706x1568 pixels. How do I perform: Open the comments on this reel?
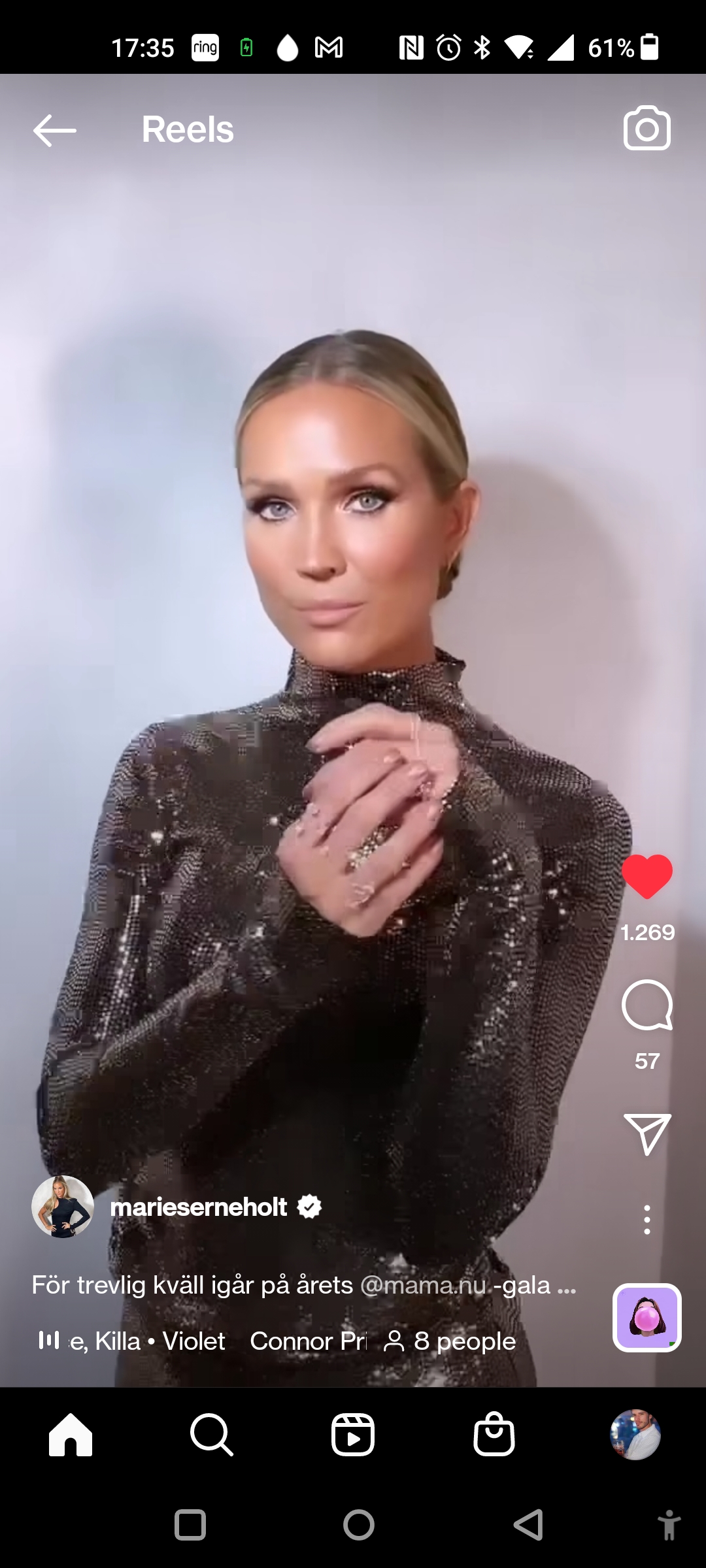click(x=647, y=1005)
